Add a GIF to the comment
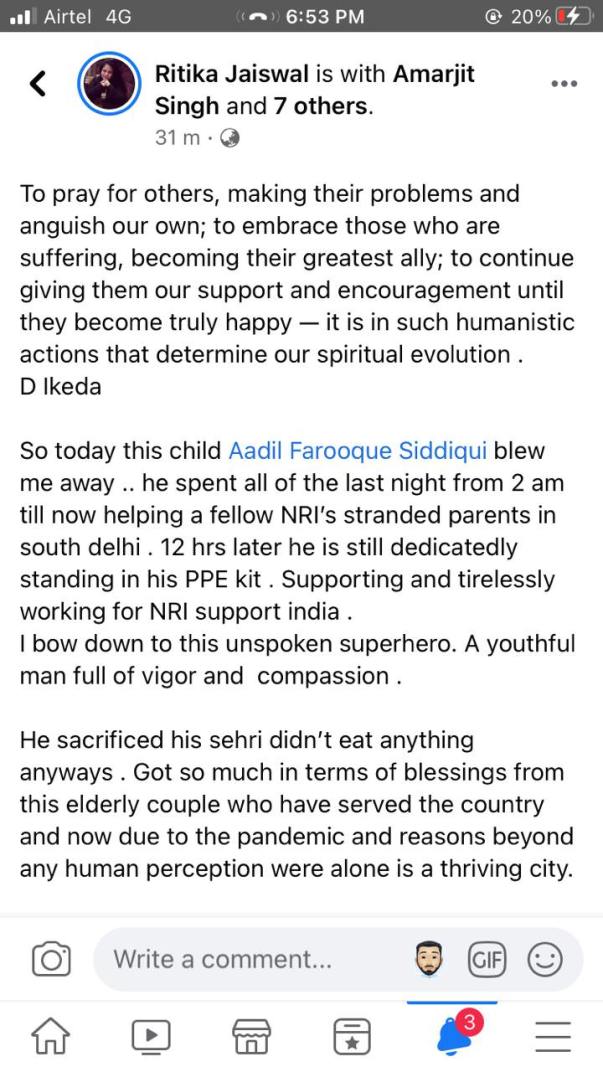This screenshot has width=603, height=1072. tap(487, 960)
